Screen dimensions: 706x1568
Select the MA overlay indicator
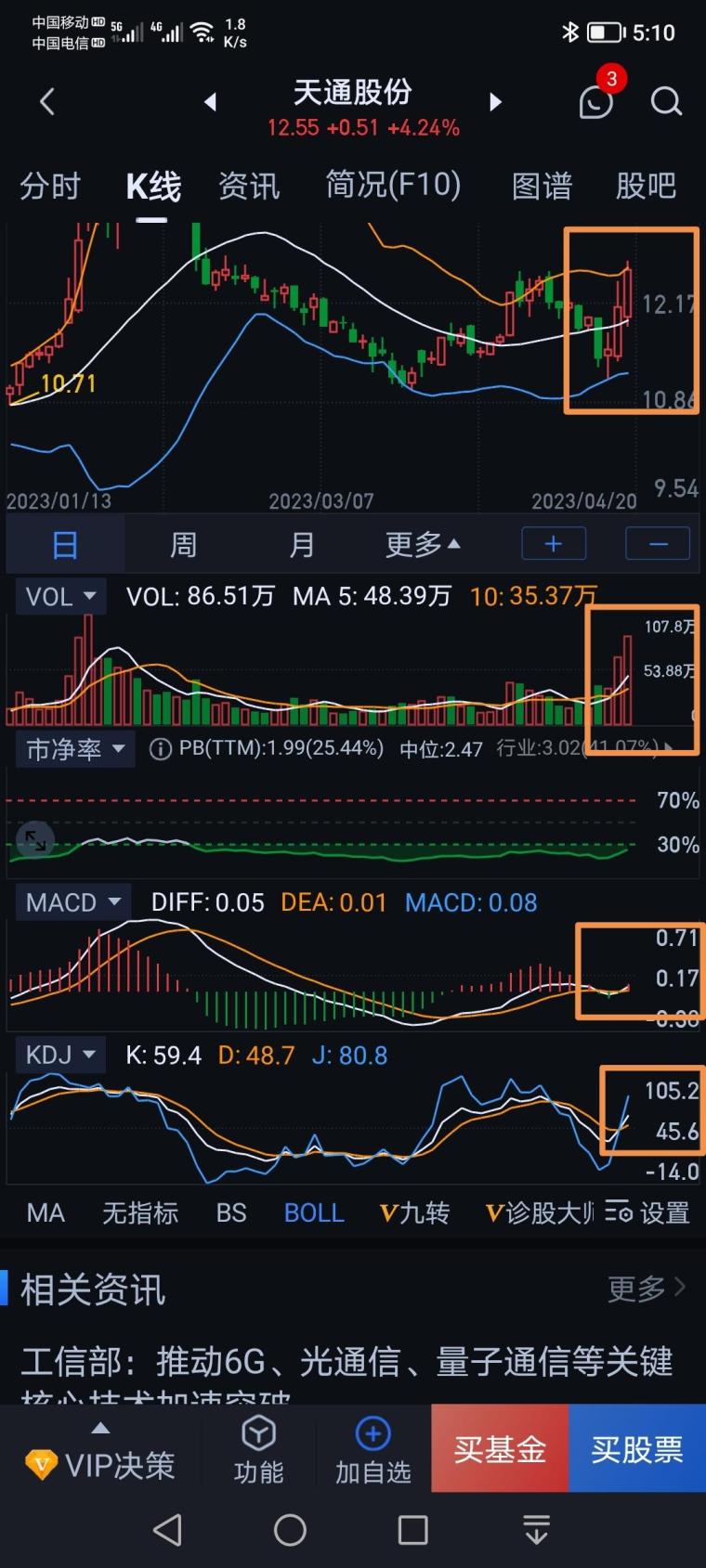click(46, 1212)
